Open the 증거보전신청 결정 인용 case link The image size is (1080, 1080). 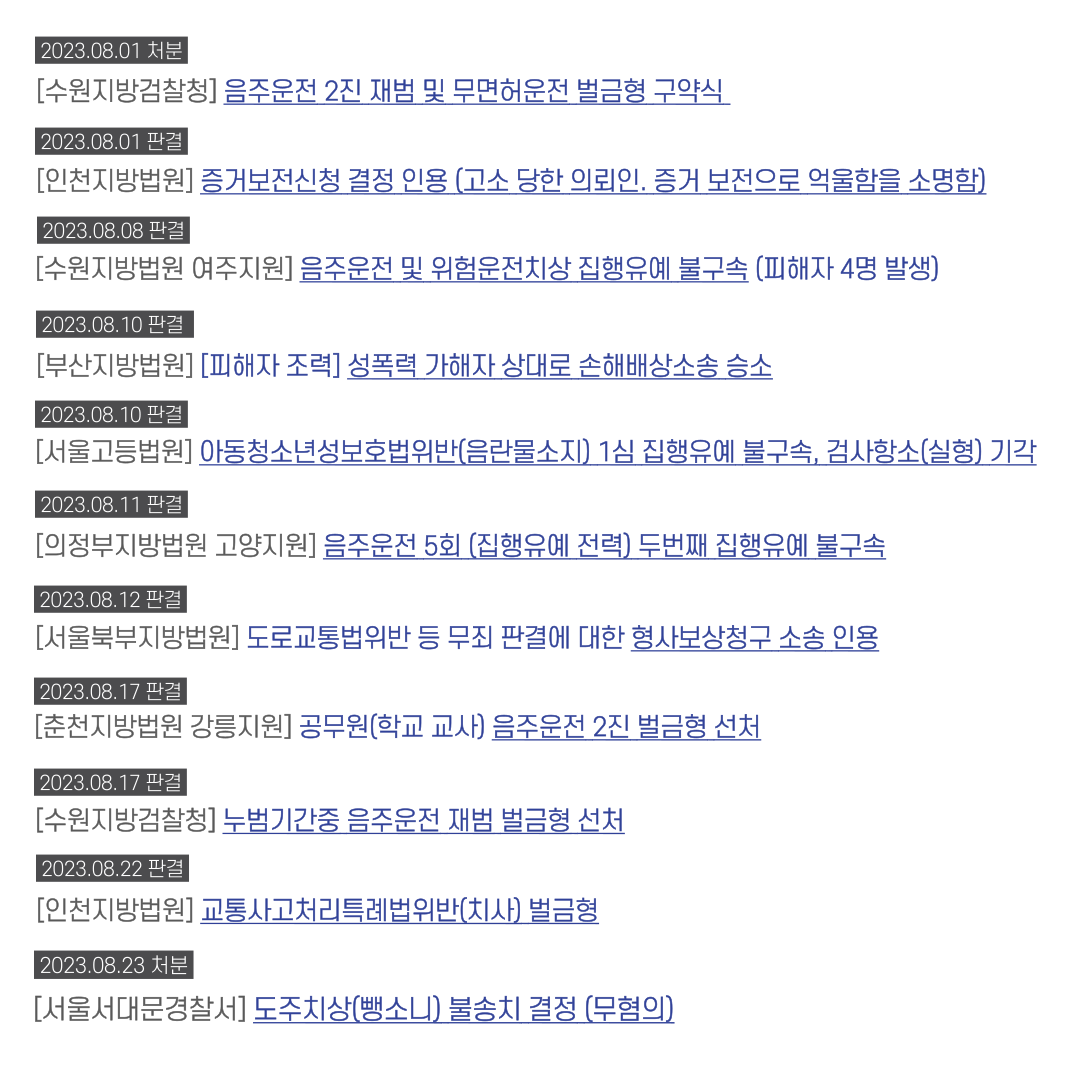pyautogui.click(x=592, y=180)
